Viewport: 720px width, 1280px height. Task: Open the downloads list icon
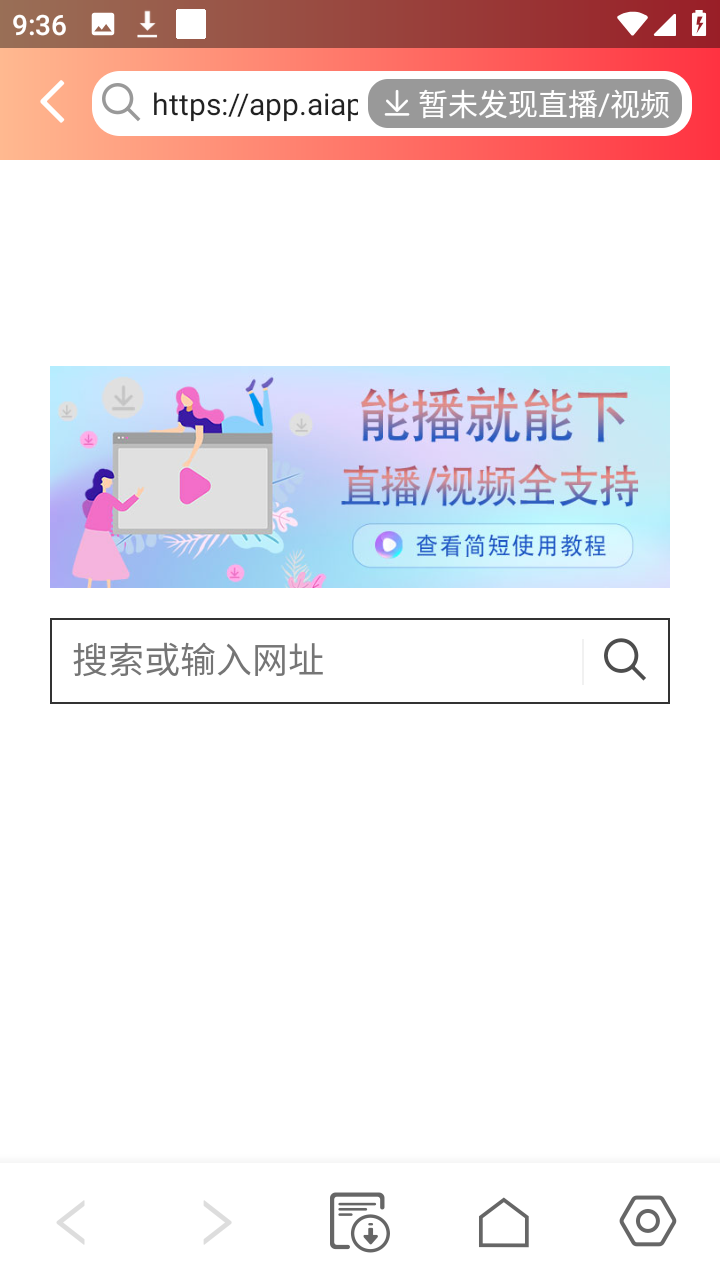360,1222
